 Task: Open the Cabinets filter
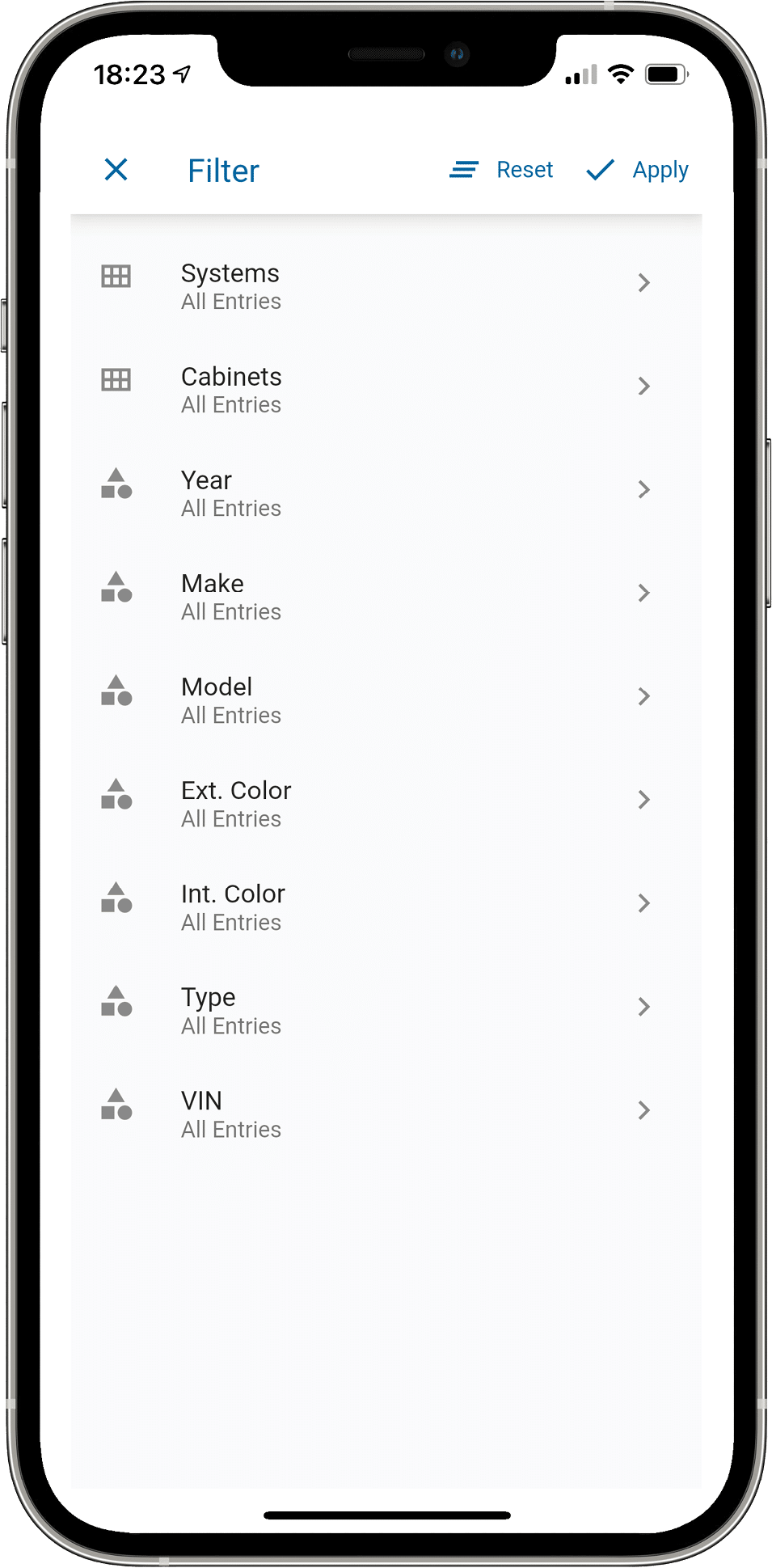[x=386, y=390]
